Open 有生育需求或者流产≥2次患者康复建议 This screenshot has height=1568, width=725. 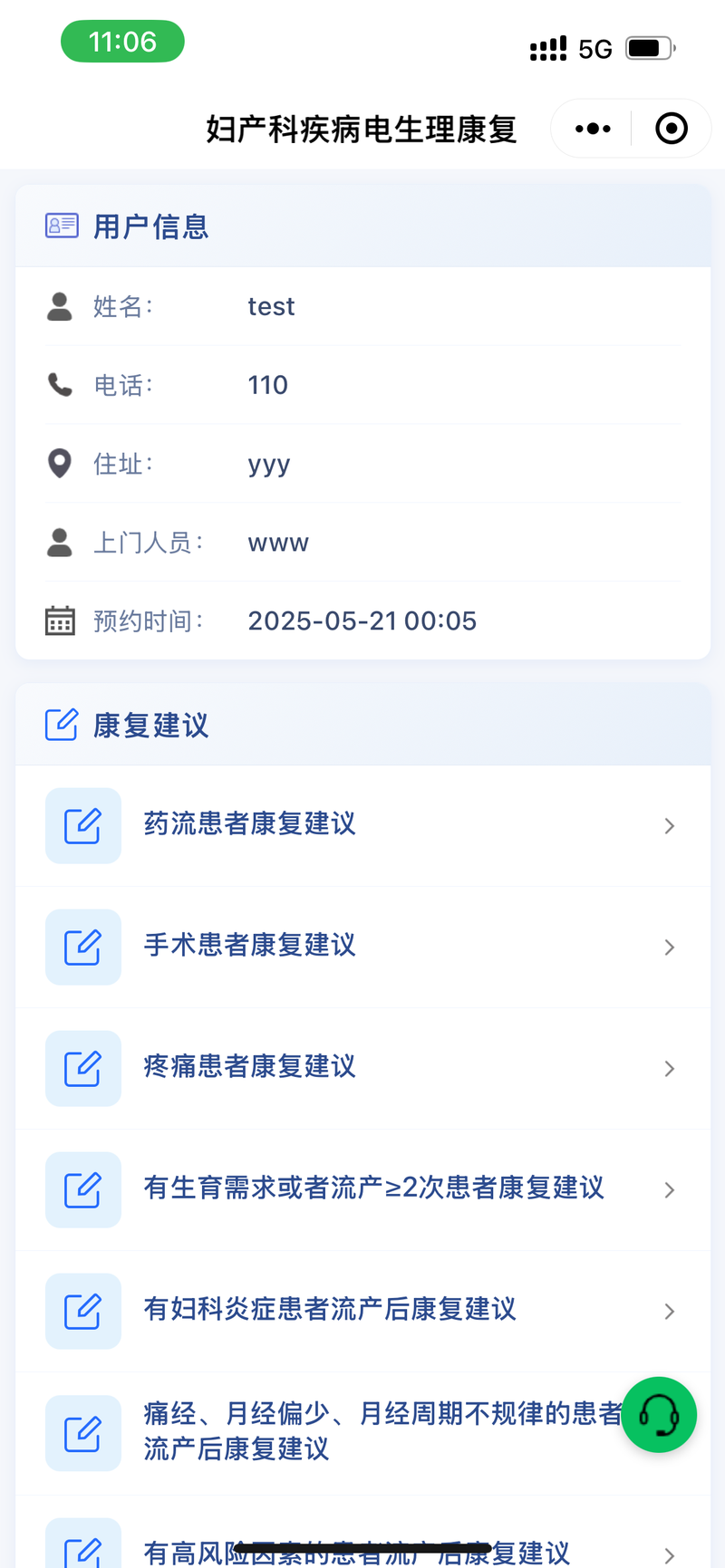[362, 1189]
